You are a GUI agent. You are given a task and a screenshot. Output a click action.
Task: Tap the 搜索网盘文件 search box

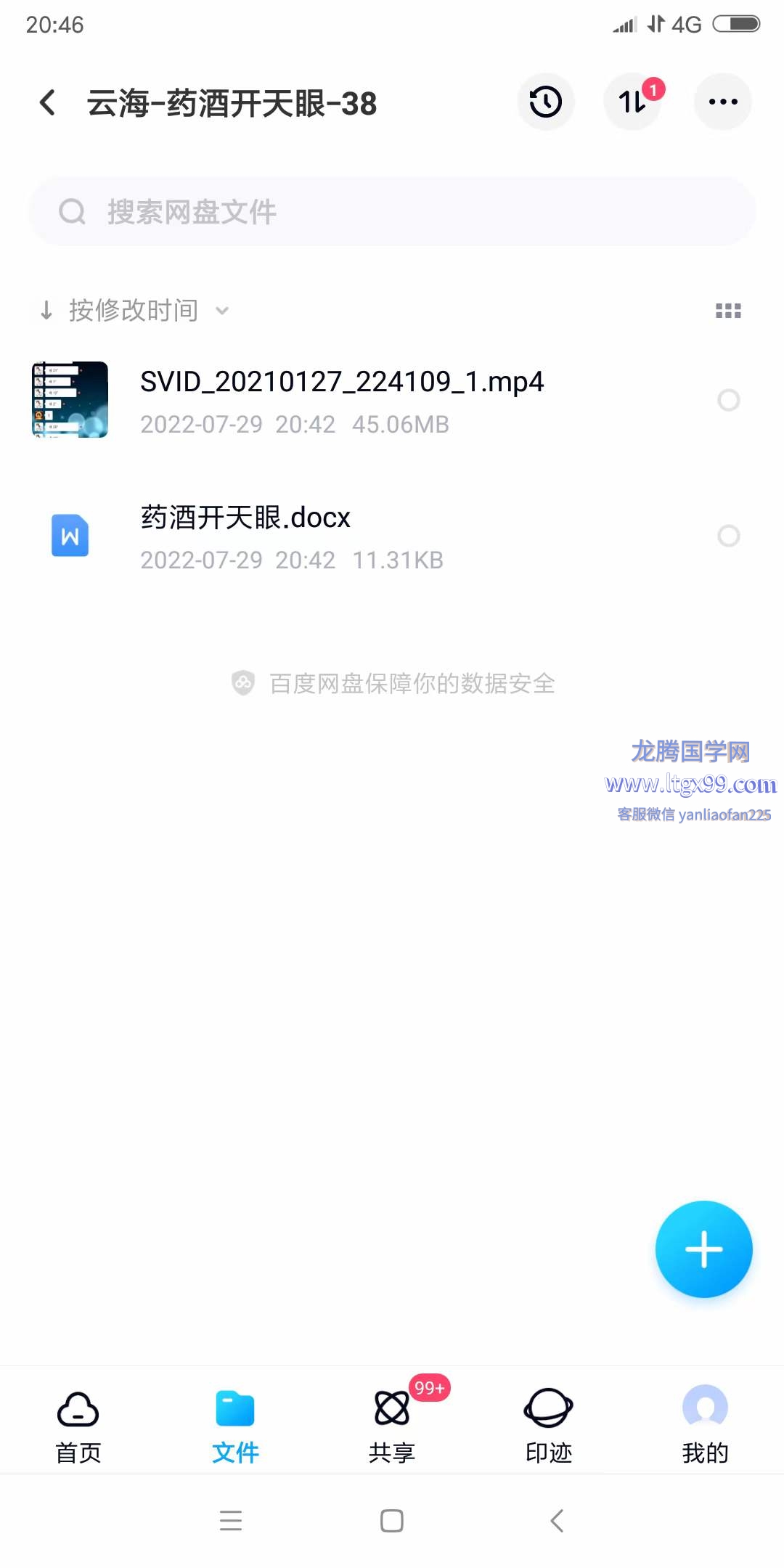392,212
